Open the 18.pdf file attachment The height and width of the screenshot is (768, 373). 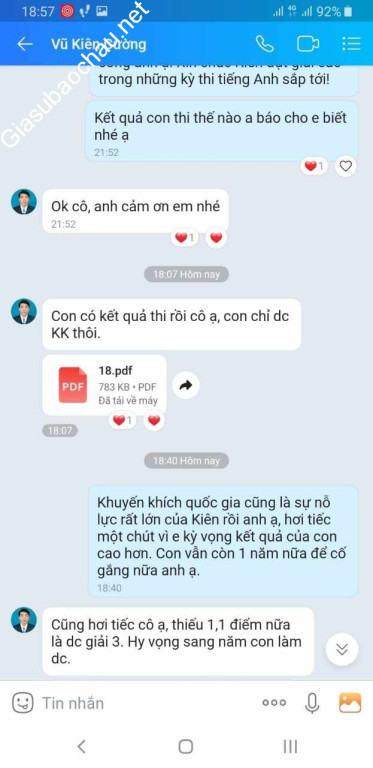[x=104, y=385]
